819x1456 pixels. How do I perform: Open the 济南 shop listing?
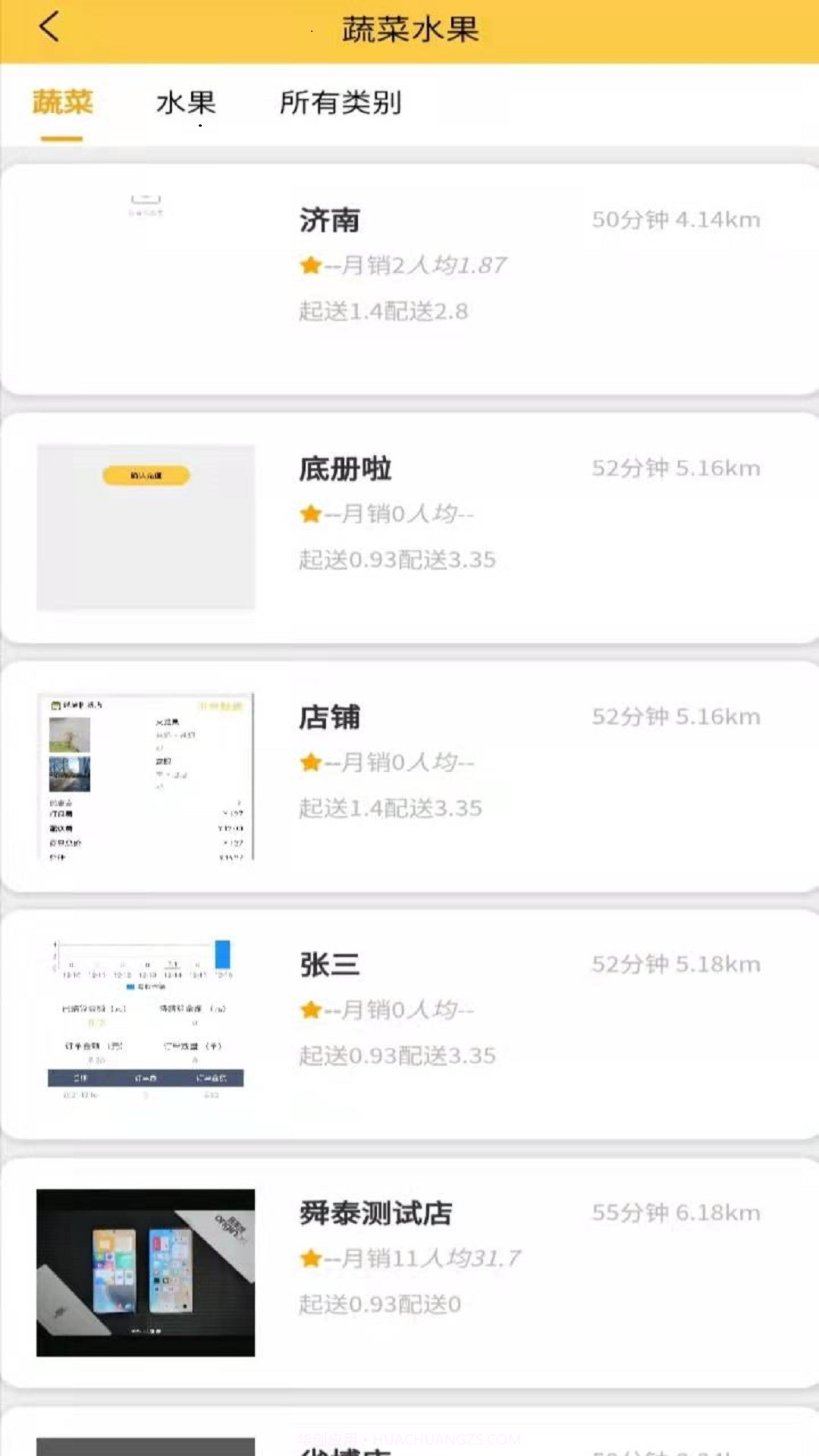tap(328, 220)
